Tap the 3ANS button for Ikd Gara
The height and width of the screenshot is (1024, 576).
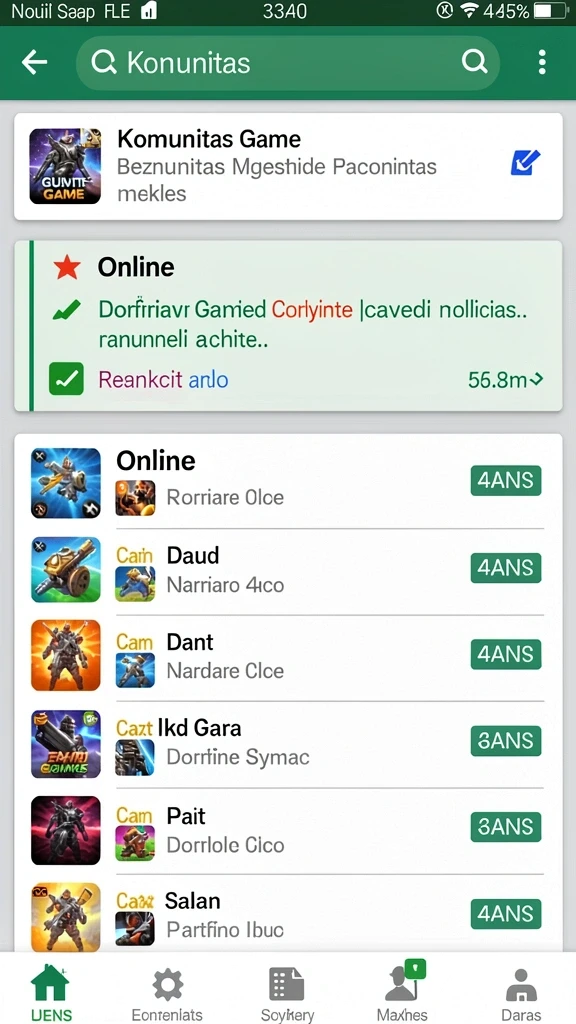[x=506, y=741]
